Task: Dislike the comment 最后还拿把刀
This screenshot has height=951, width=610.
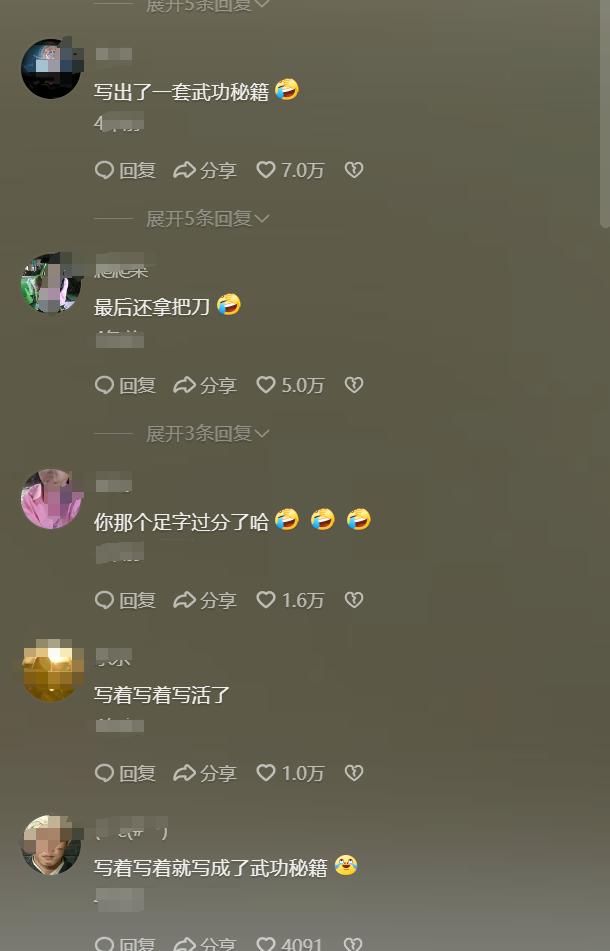Action: (353, 385)
